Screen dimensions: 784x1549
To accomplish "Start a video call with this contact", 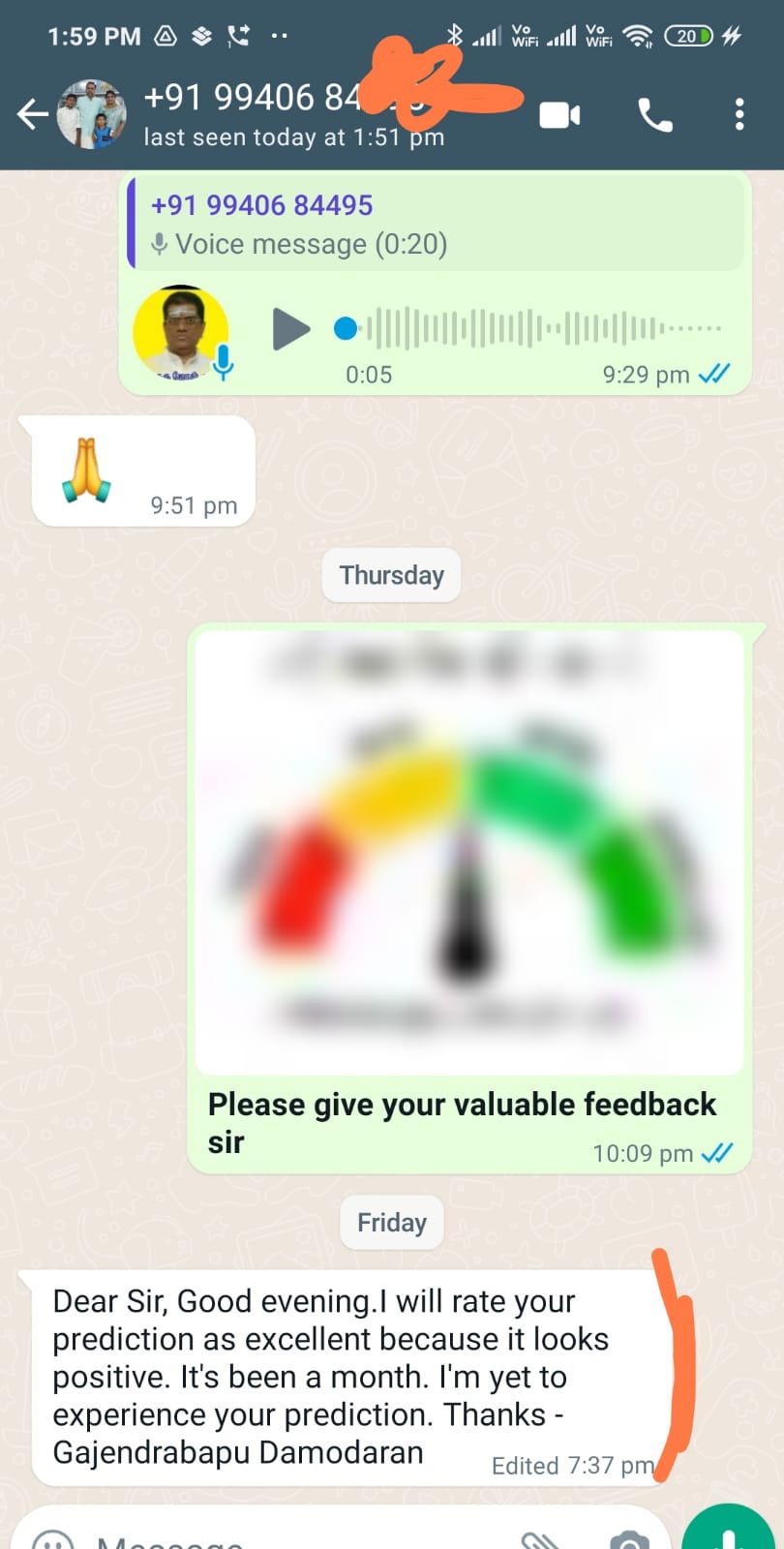I will (x=559, y=115).
